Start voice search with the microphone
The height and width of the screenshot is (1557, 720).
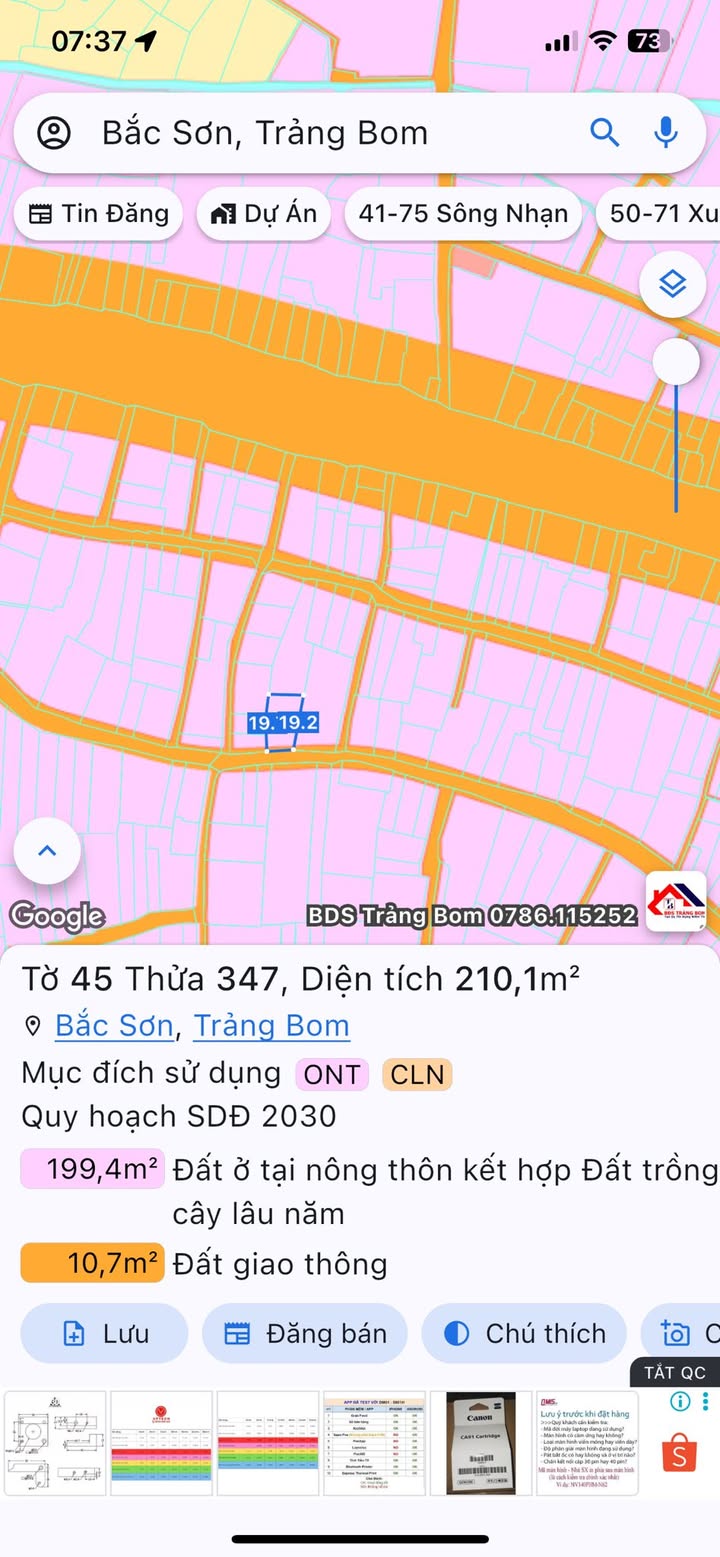coord(666,132)
